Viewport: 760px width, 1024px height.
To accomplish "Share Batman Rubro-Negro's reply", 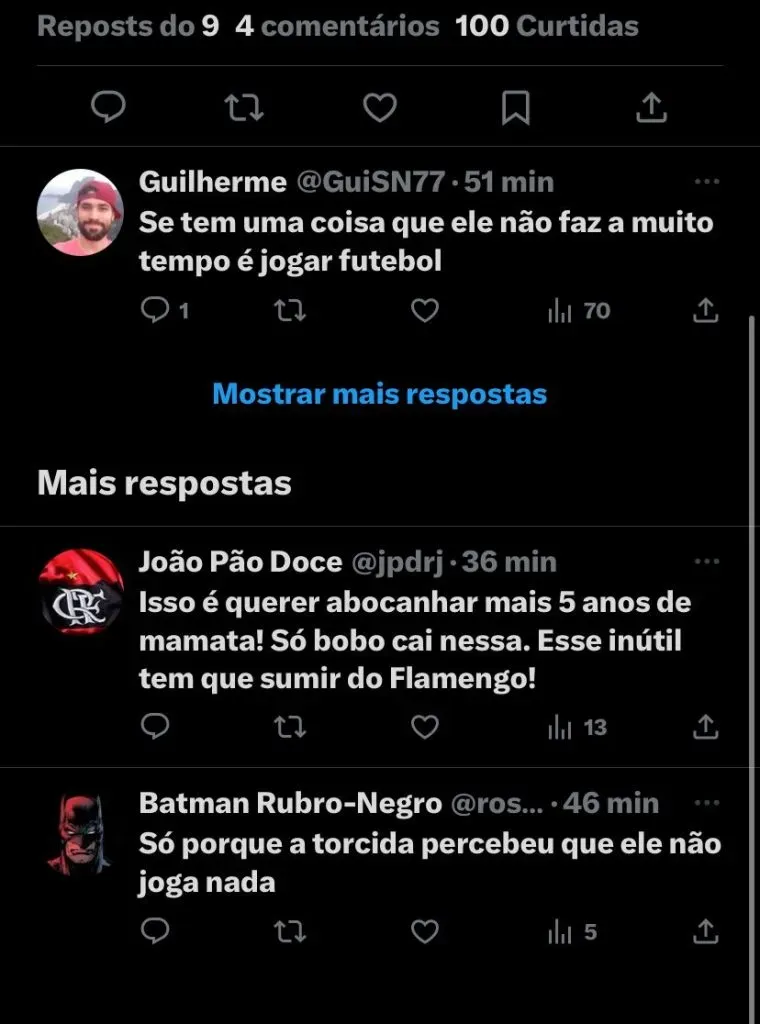I will (706, 932).
